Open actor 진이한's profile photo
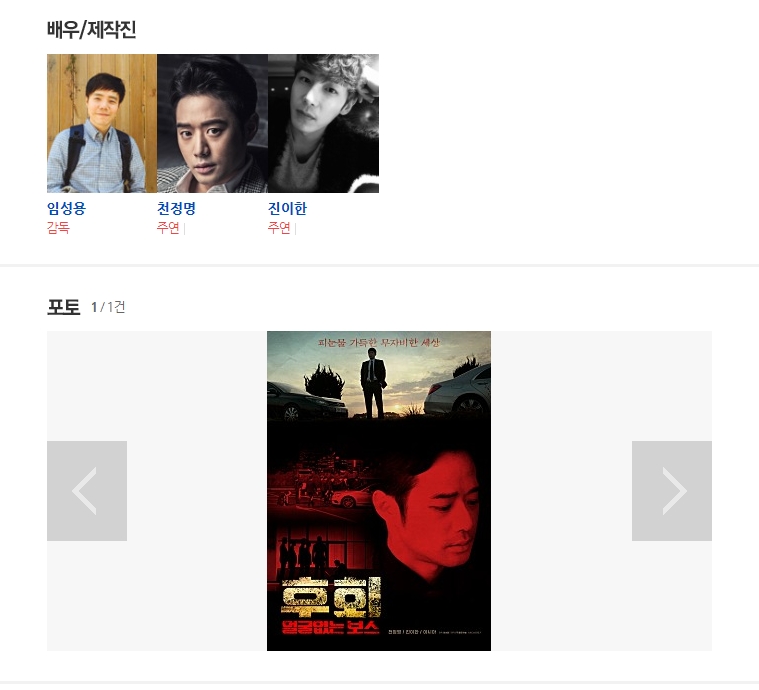This screenshot has height=690, width=759. click(323, 123)
